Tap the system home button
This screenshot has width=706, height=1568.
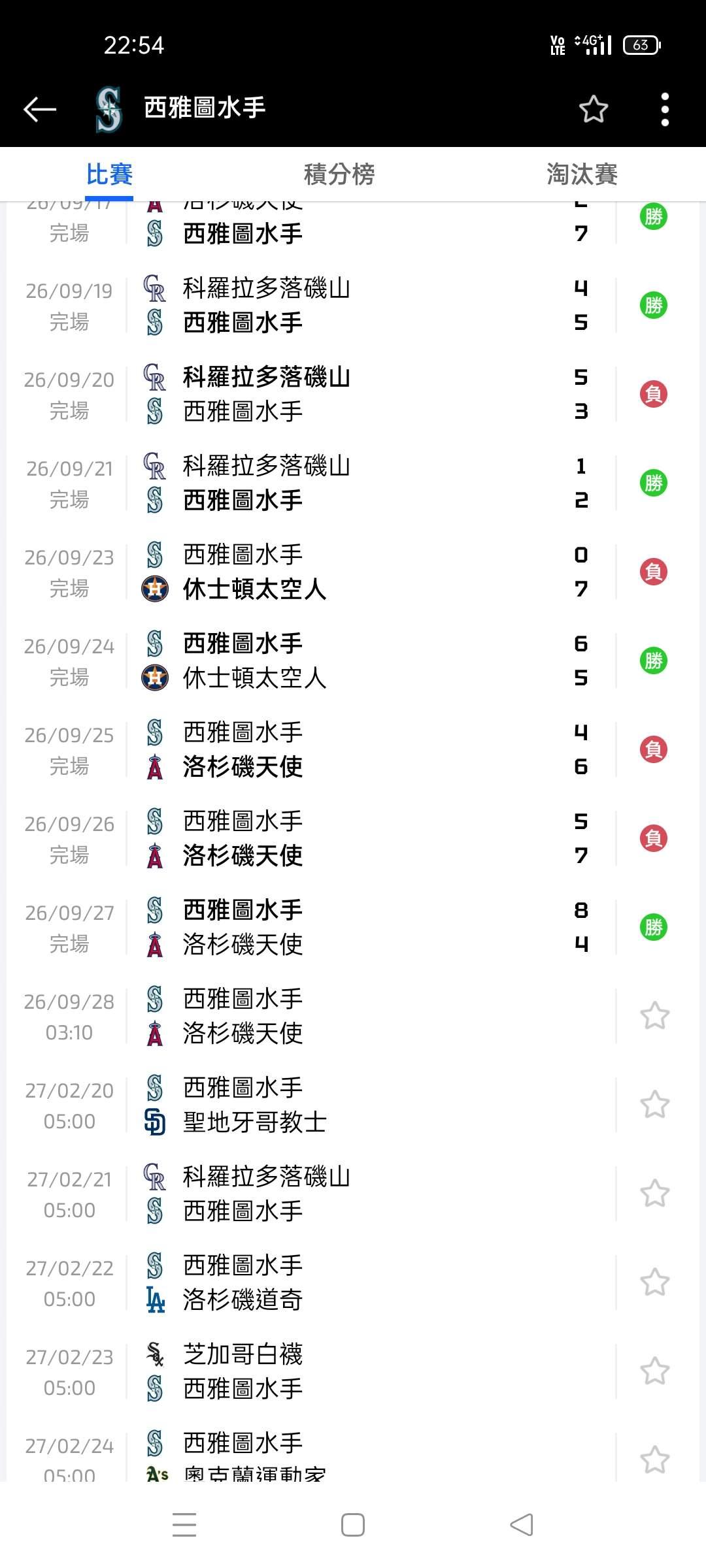point(353,1526)
